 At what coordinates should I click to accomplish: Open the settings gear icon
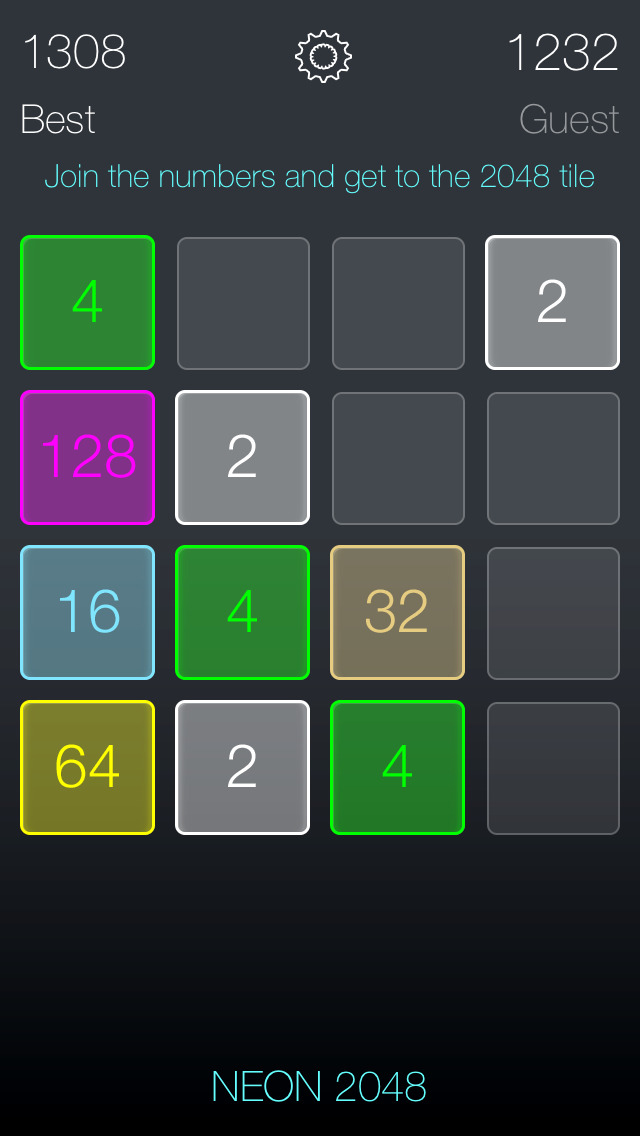[323, 56]
